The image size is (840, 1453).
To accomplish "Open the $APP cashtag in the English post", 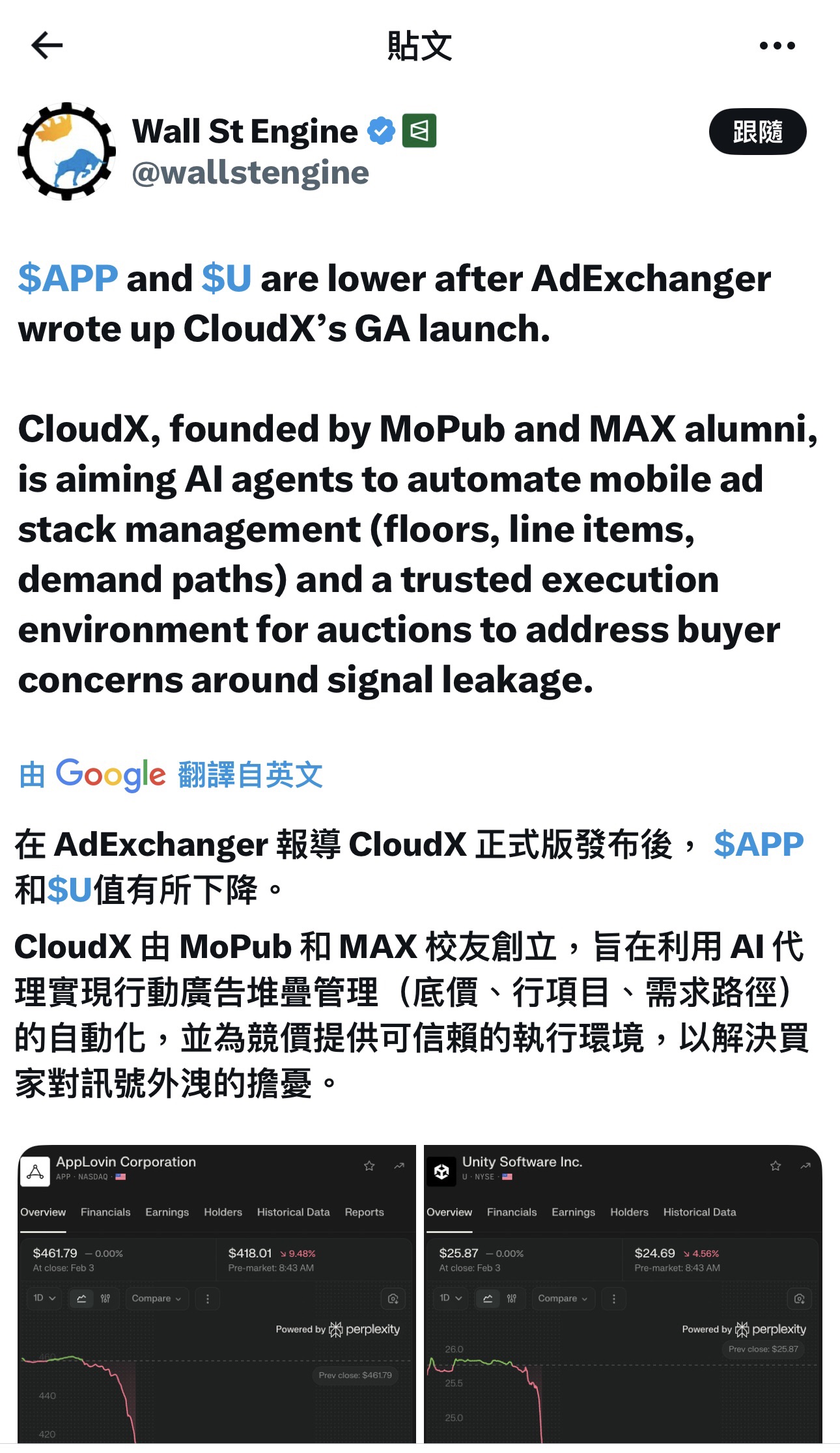I will pos(68,279).
